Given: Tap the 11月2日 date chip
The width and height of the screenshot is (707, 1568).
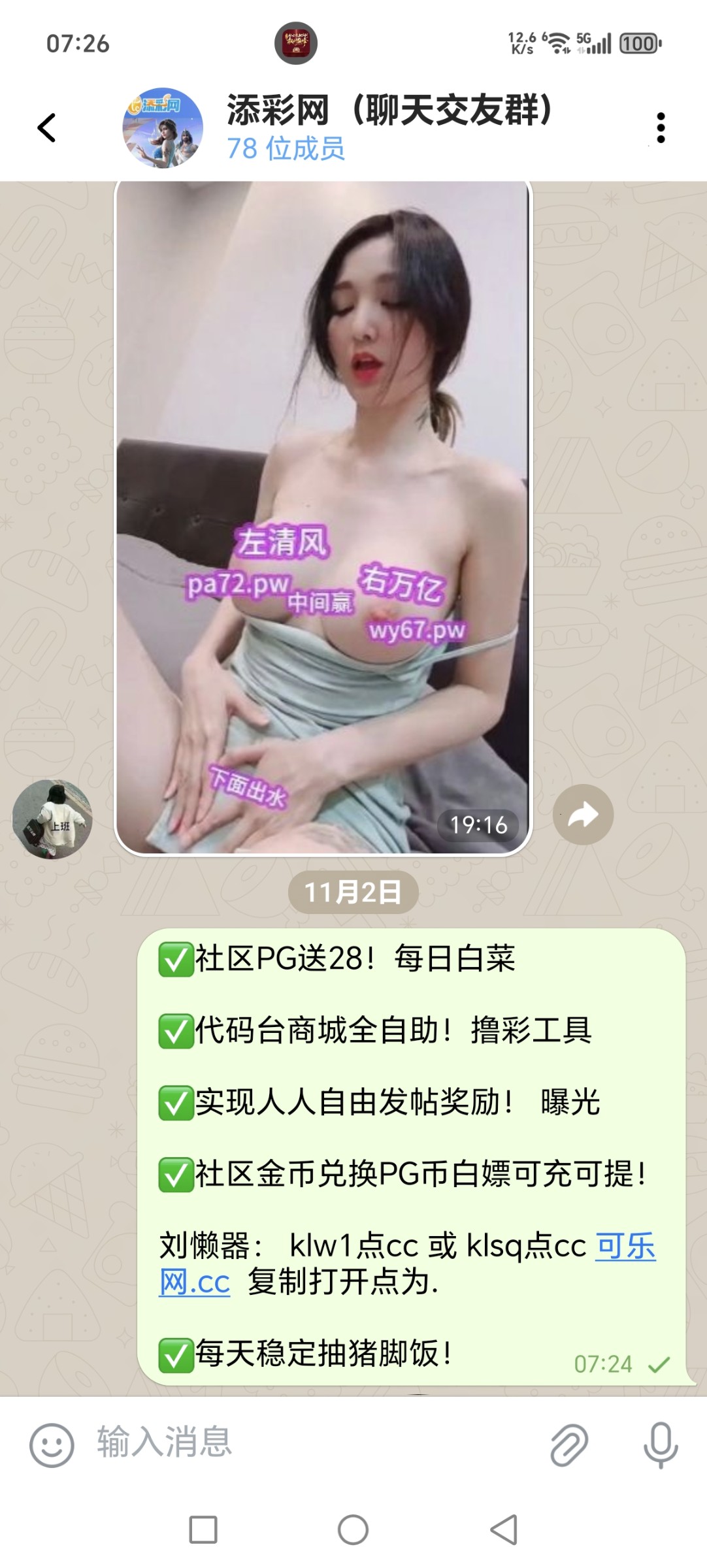Looking at the screenshot, I should (353, 892).
